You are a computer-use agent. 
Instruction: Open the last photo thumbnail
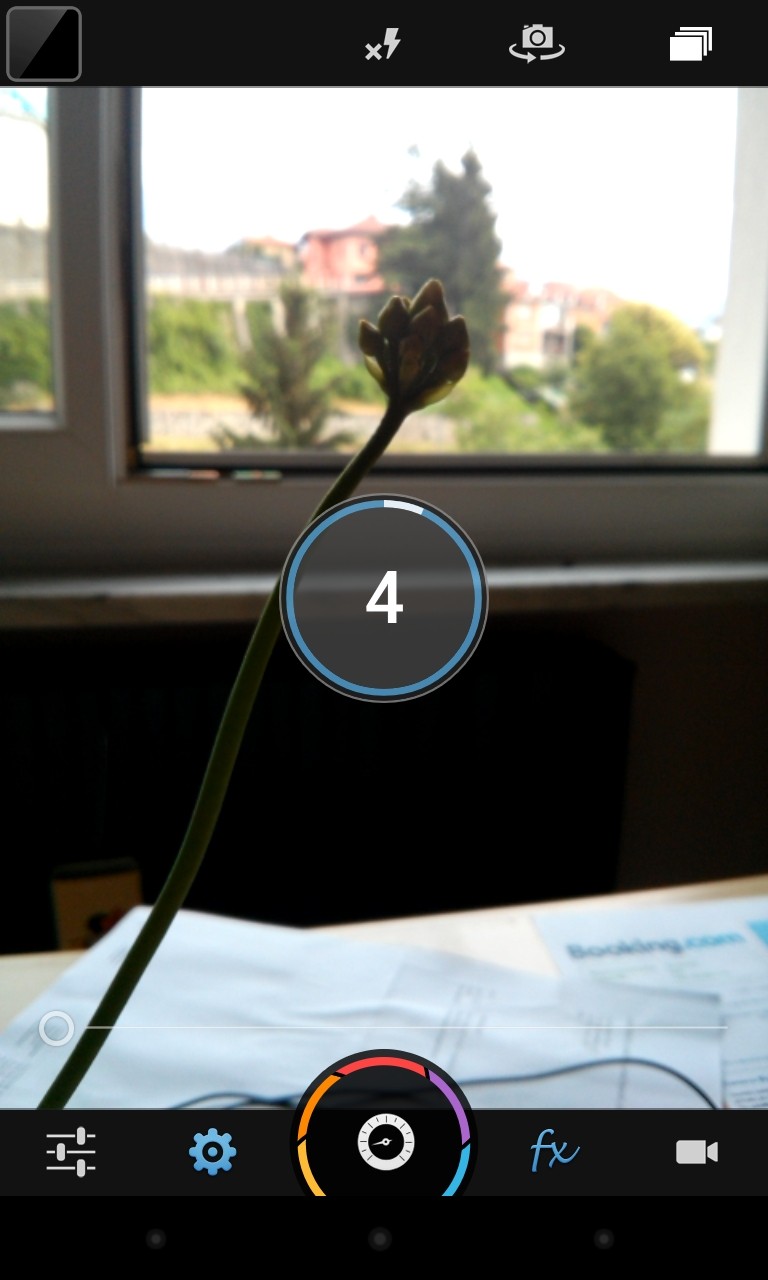[x=43, y=44]
